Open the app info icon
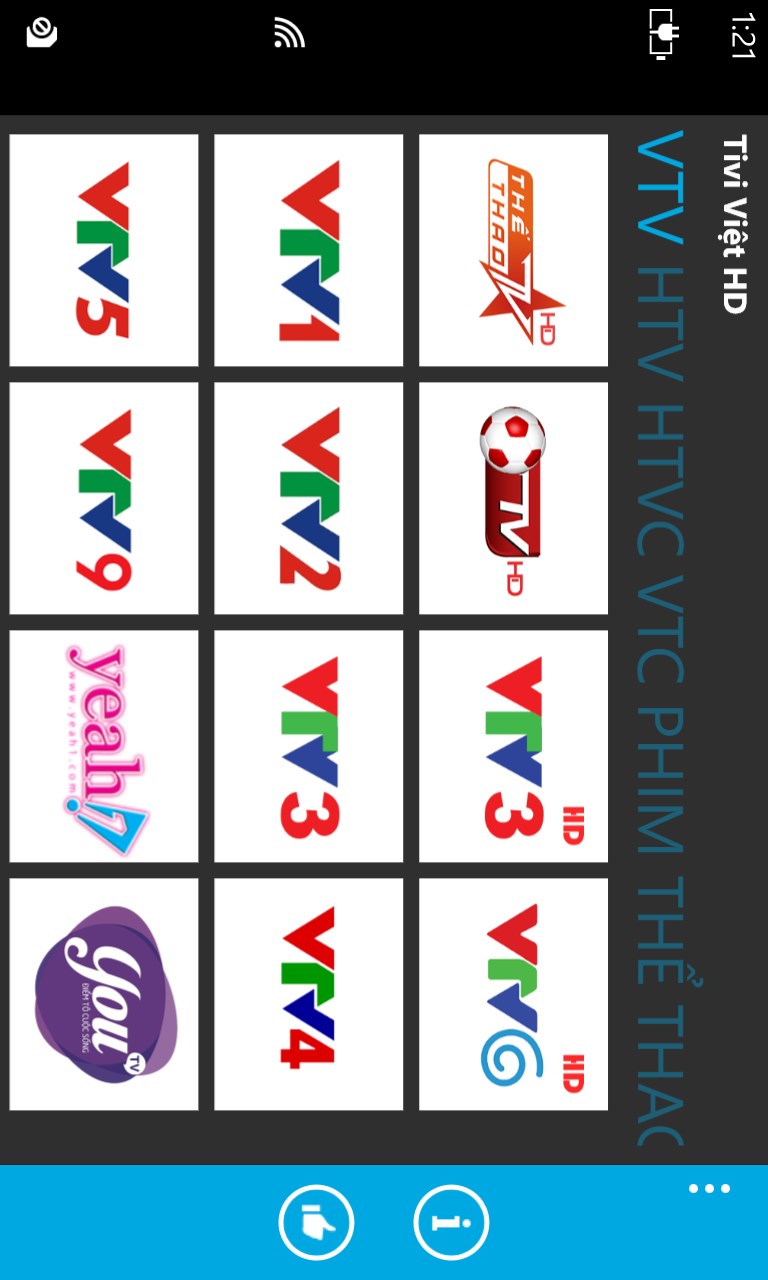This screenshot has width=768, height=1280. [x=451, y=1222]
